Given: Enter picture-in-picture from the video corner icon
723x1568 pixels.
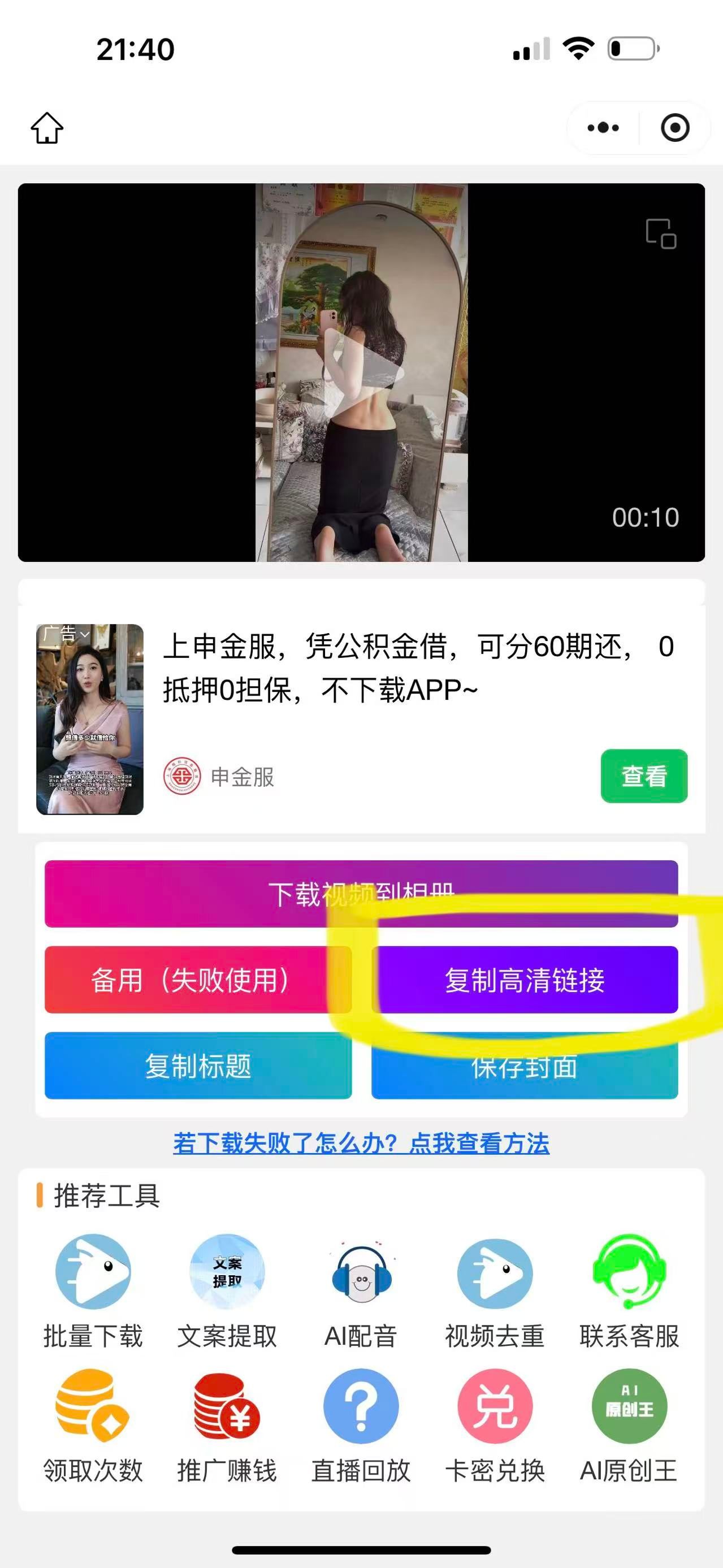Looking at the screenshot, I should 661,234.
